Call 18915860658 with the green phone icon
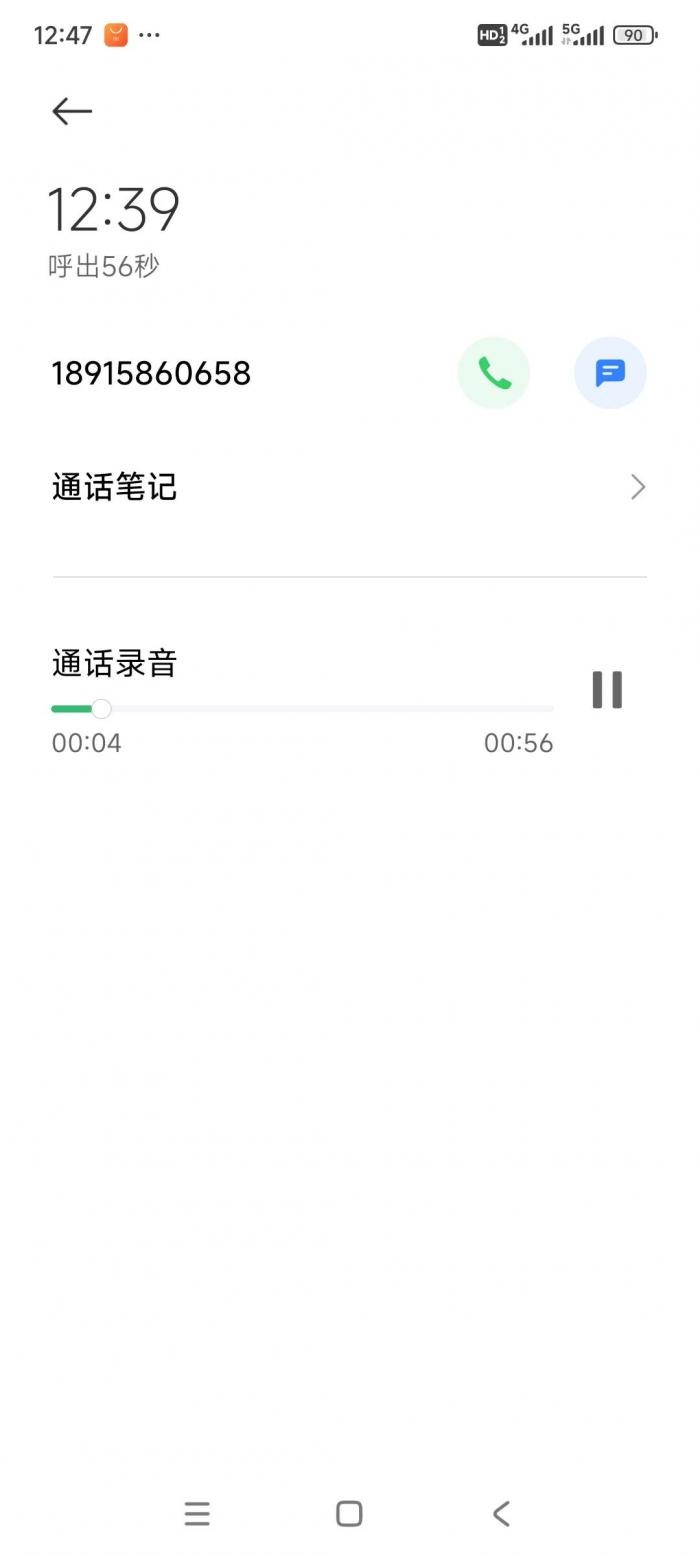Image resolution: width=700 pixels, height=1556 pixels. click(x=494, y=373)
